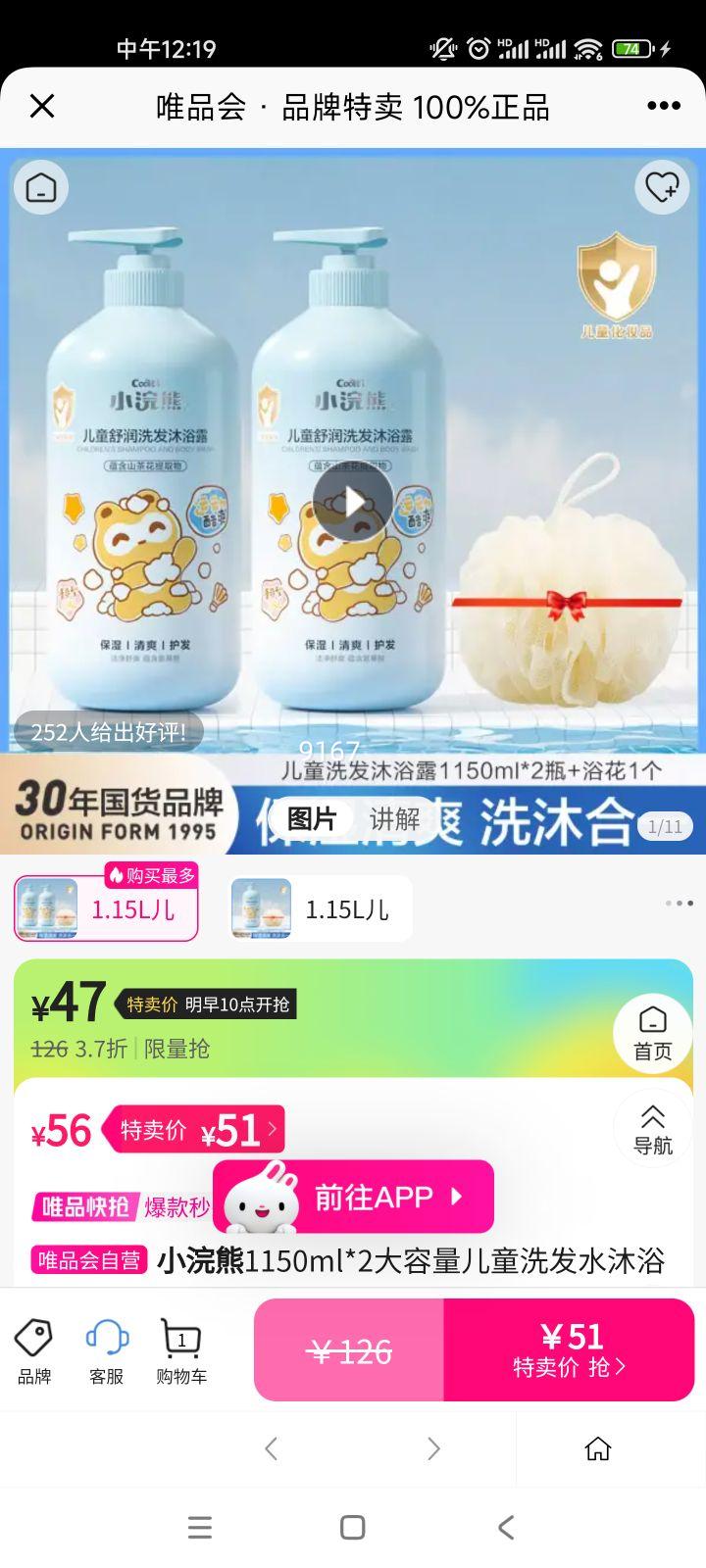
Task: Open the three-dot more options menu
Action: click(x=666, y=105)
